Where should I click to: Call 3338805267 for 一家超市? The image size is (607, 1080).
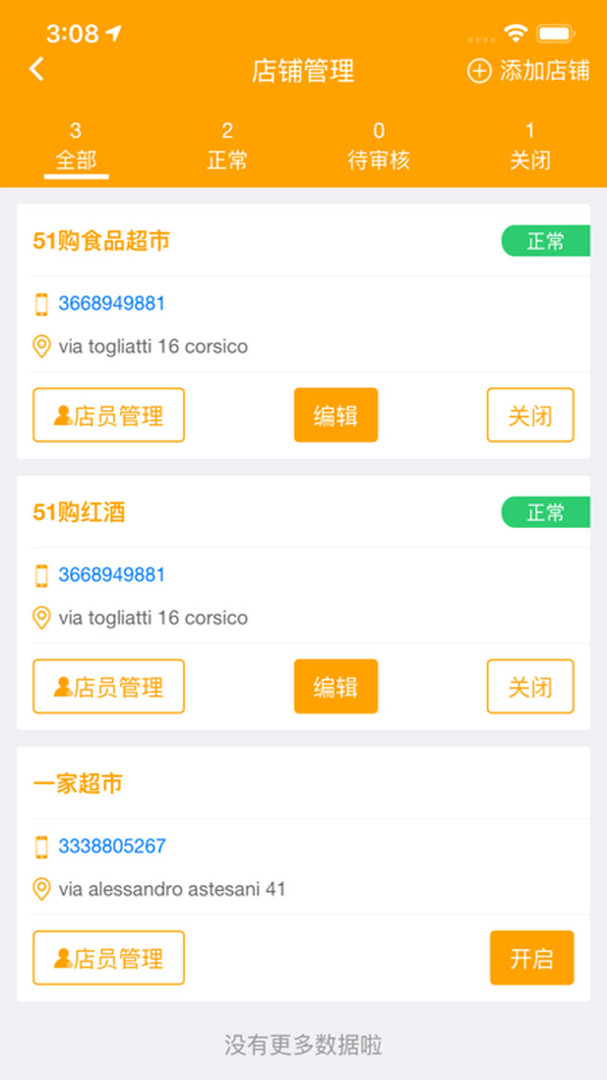coord(111,846)
